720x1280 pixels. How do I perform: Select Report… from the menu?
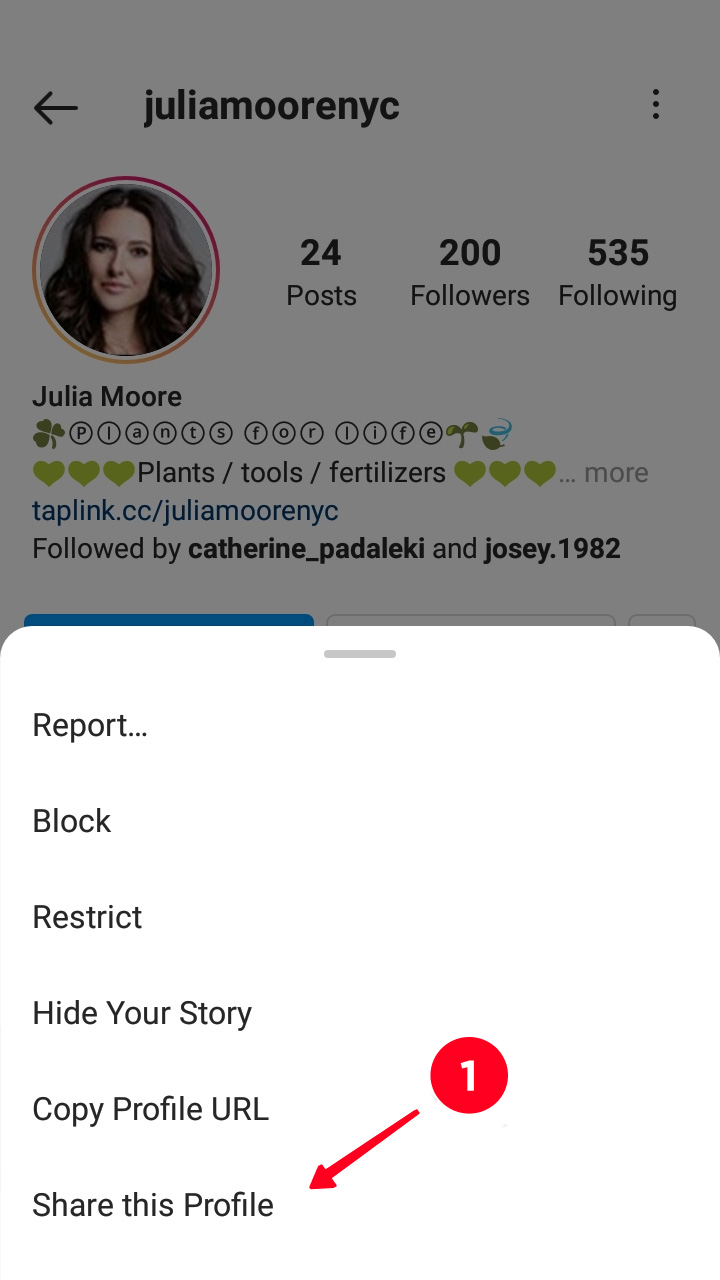tap(360, 725)
